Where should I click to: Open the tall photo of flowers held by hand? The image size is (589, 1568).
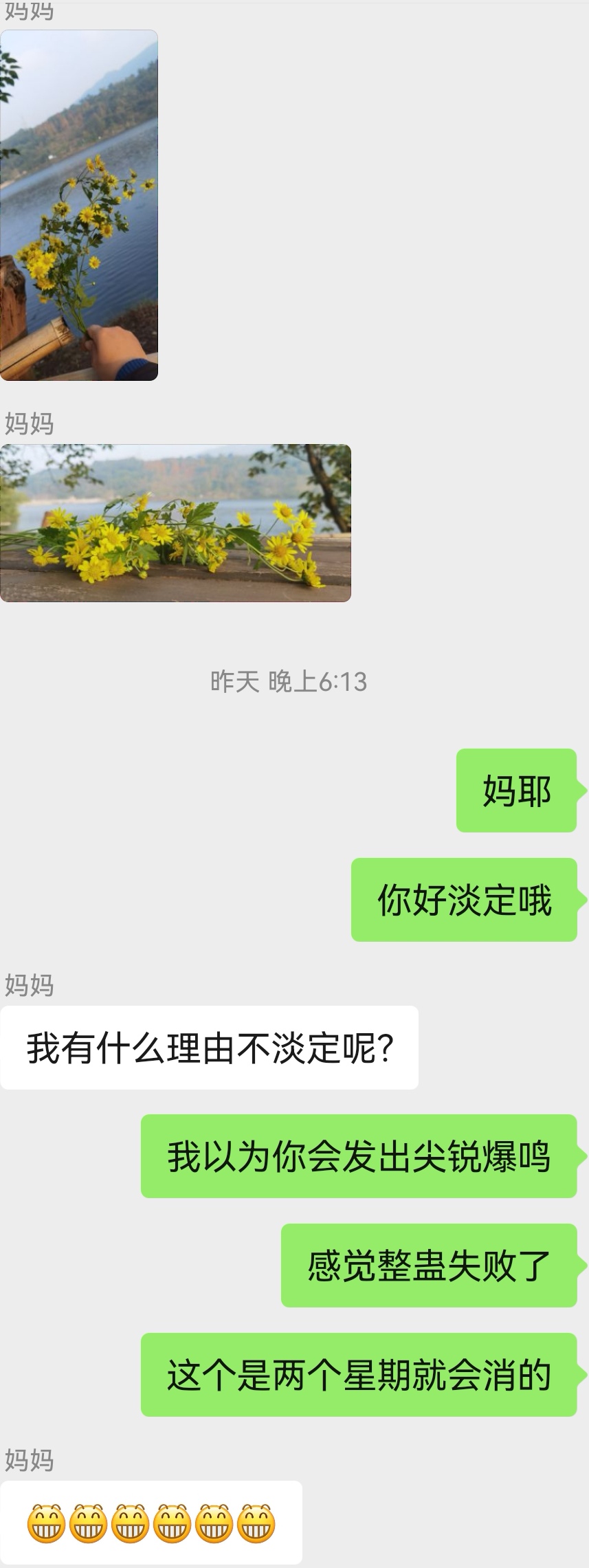(79, 205)
